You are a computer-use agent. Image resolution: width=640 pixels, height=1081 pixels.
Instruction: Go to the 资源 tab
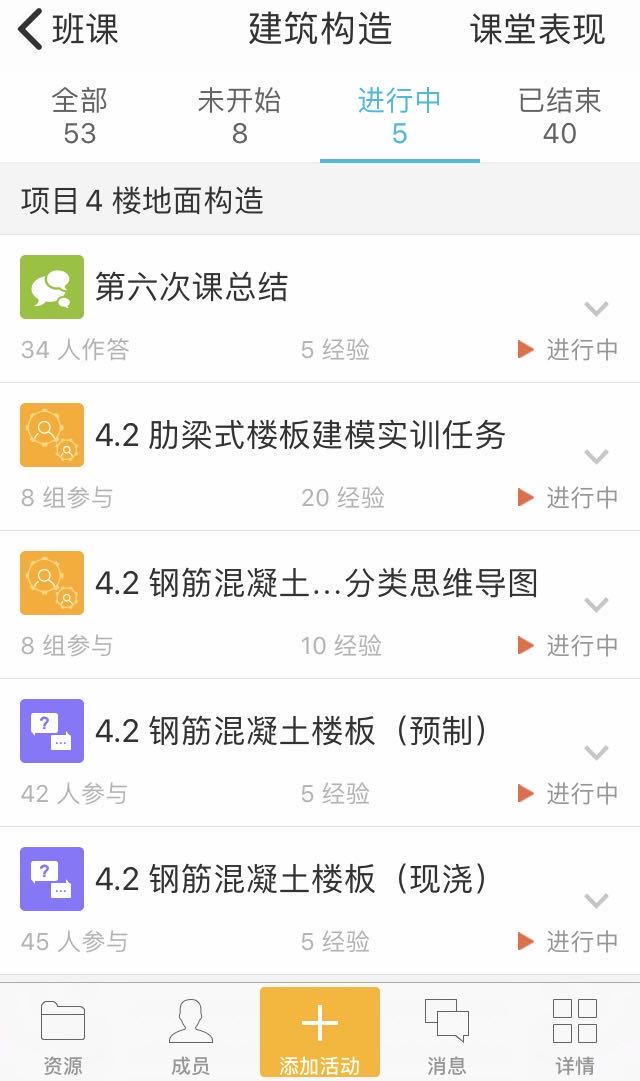pyautogui.click(x=63, y=1034)
